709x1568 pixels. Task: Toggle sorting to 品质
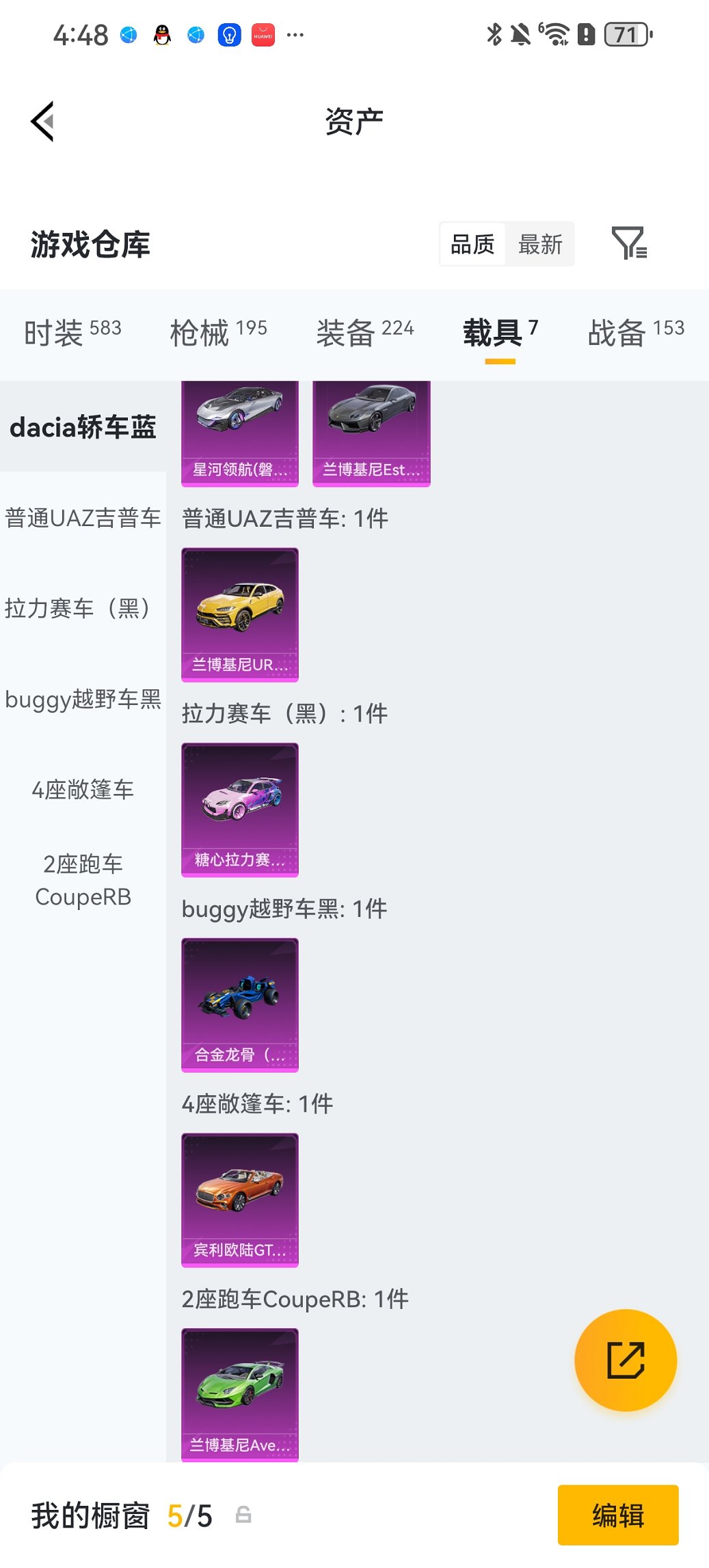tap(473, 244)
